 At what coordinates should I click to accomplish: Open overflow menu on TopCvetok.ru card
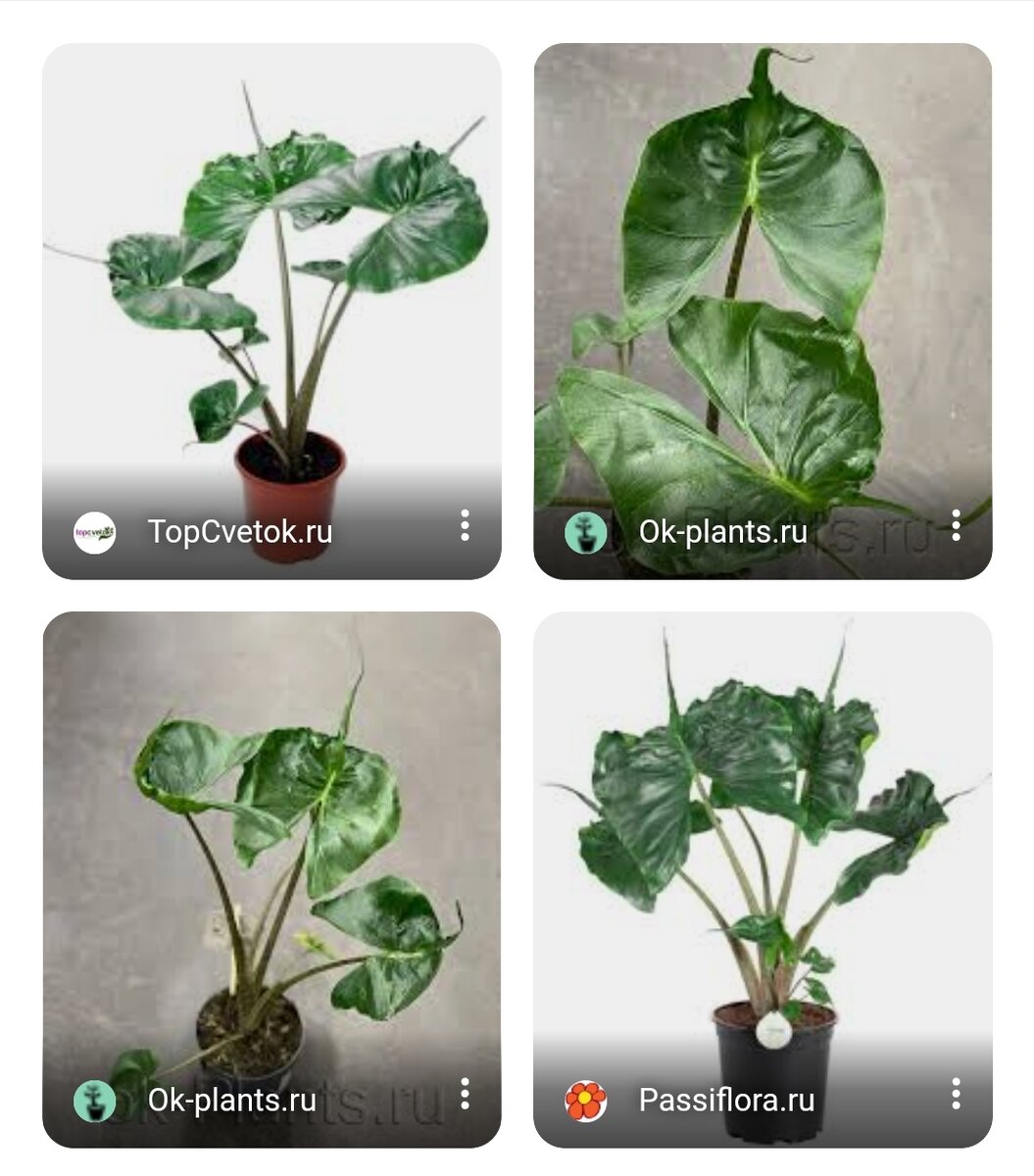click(x=465, y=526)
